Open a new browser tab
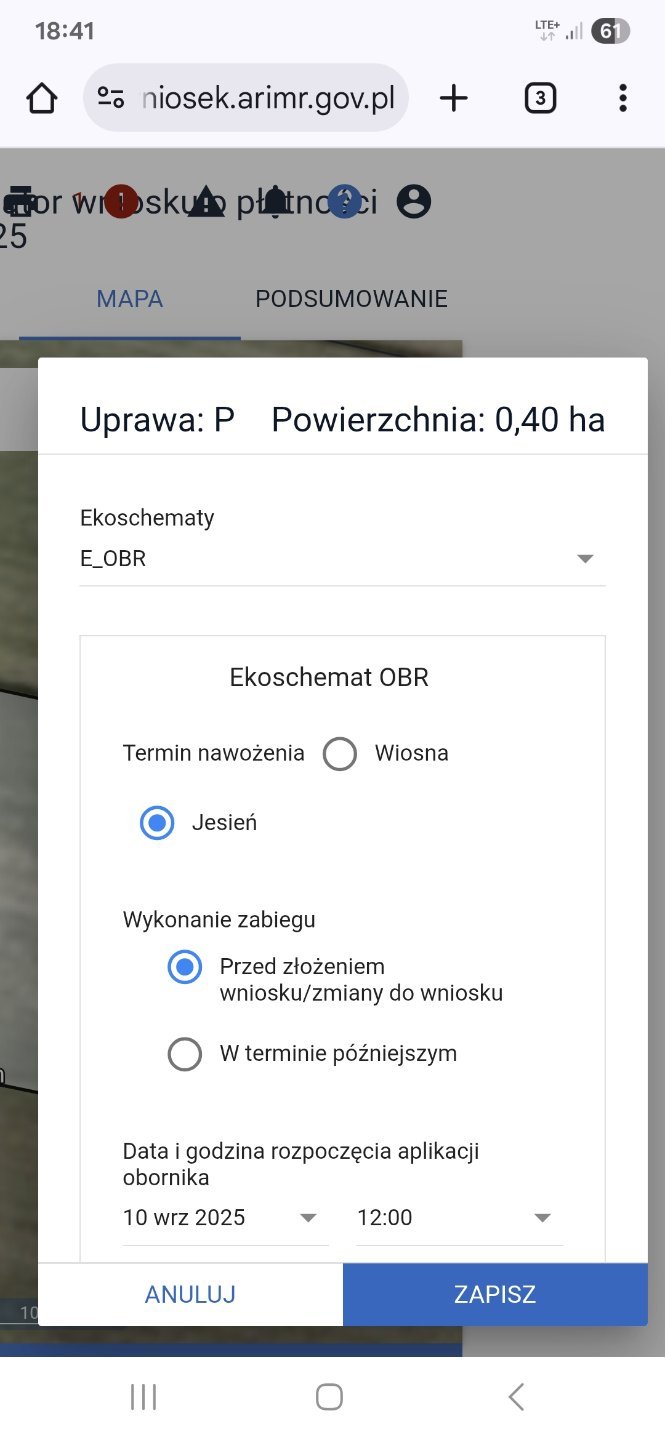 (x=453, y=98)
